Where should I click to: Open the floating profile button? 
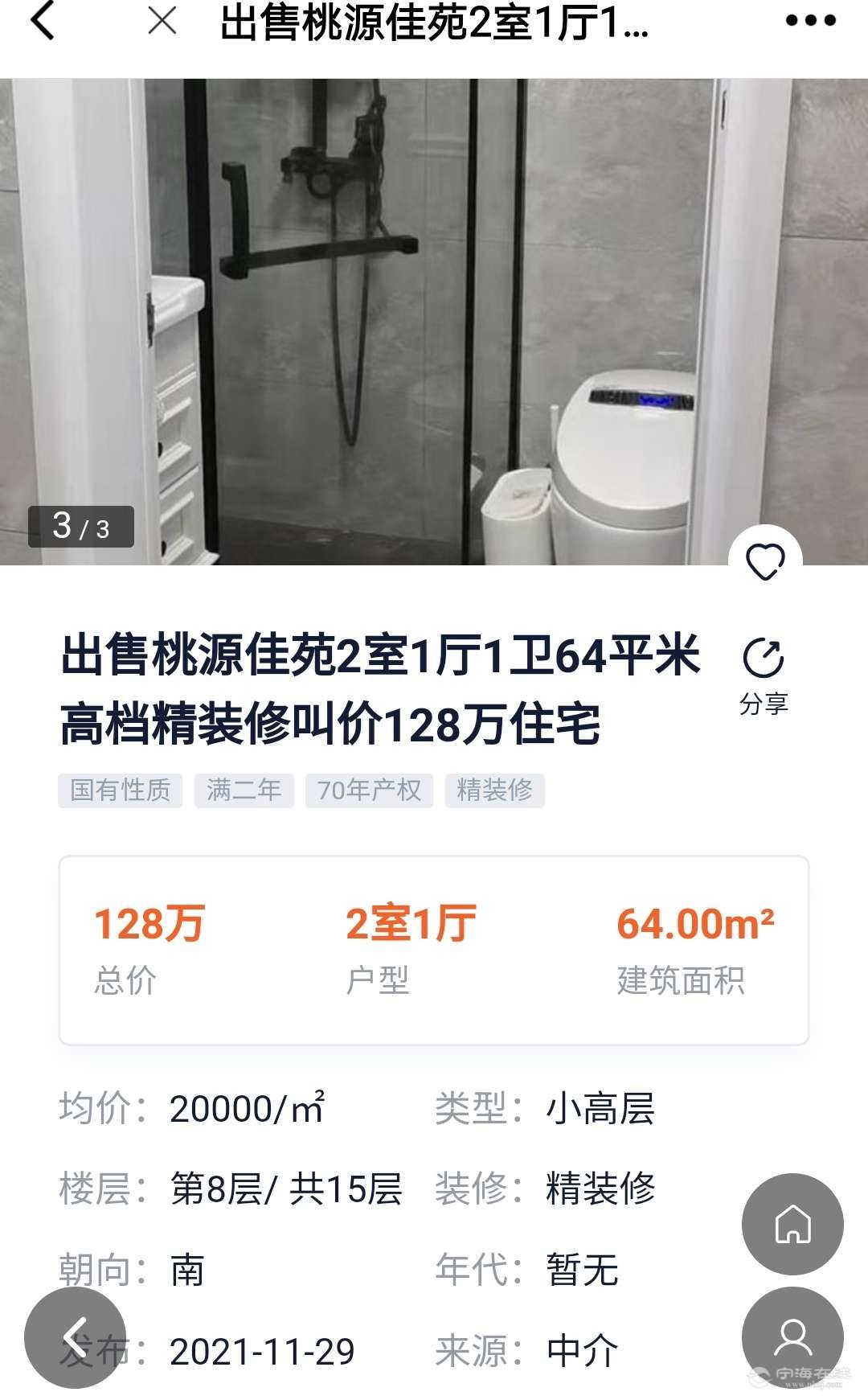pyautogui.click(x=792, y=1337)
